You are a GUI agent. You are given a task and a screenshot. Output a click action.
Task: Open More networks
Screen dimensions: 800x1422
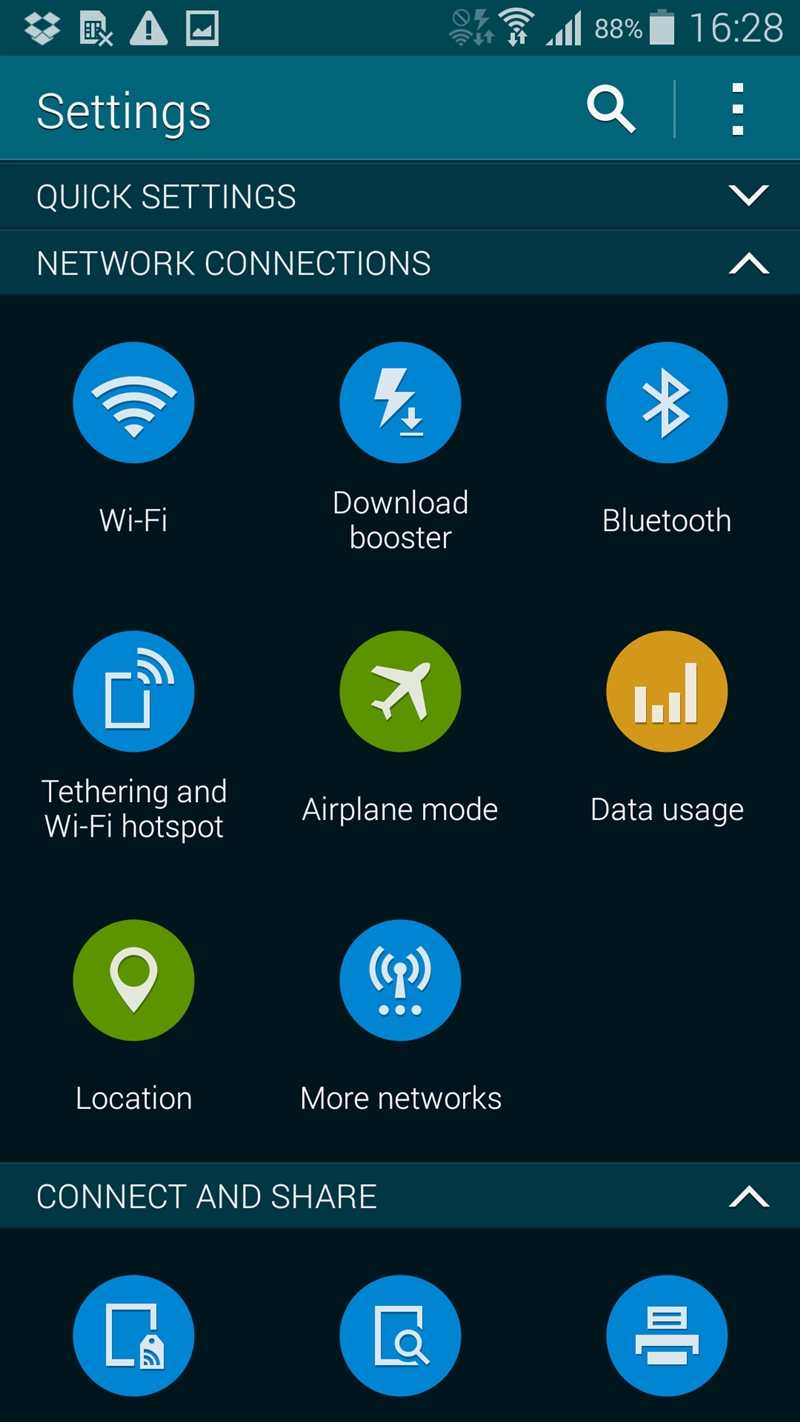click(400, 1018)
